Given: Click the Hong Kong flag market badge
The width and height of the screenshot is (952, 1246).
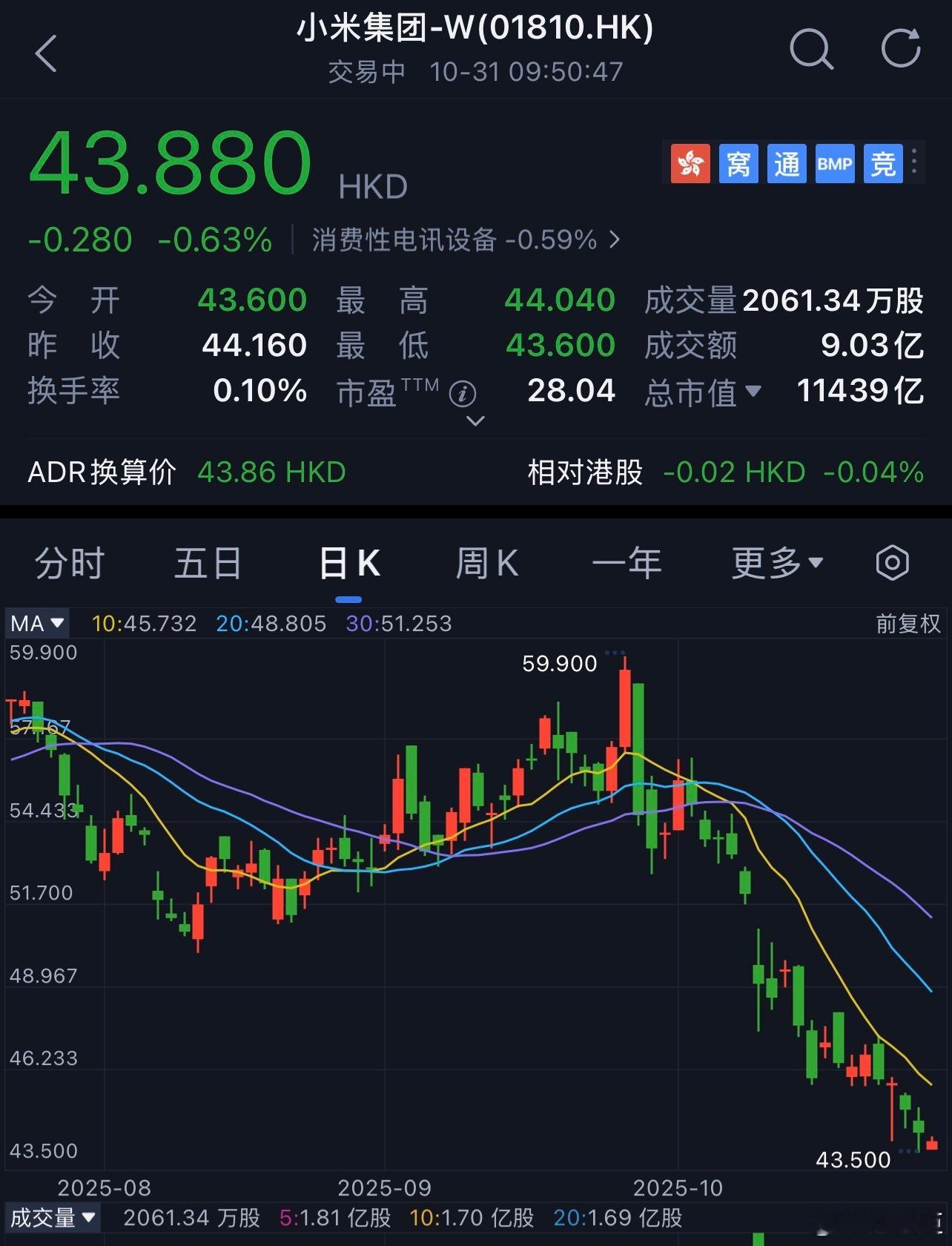Looking at the screenshot, I should [691, 163].
